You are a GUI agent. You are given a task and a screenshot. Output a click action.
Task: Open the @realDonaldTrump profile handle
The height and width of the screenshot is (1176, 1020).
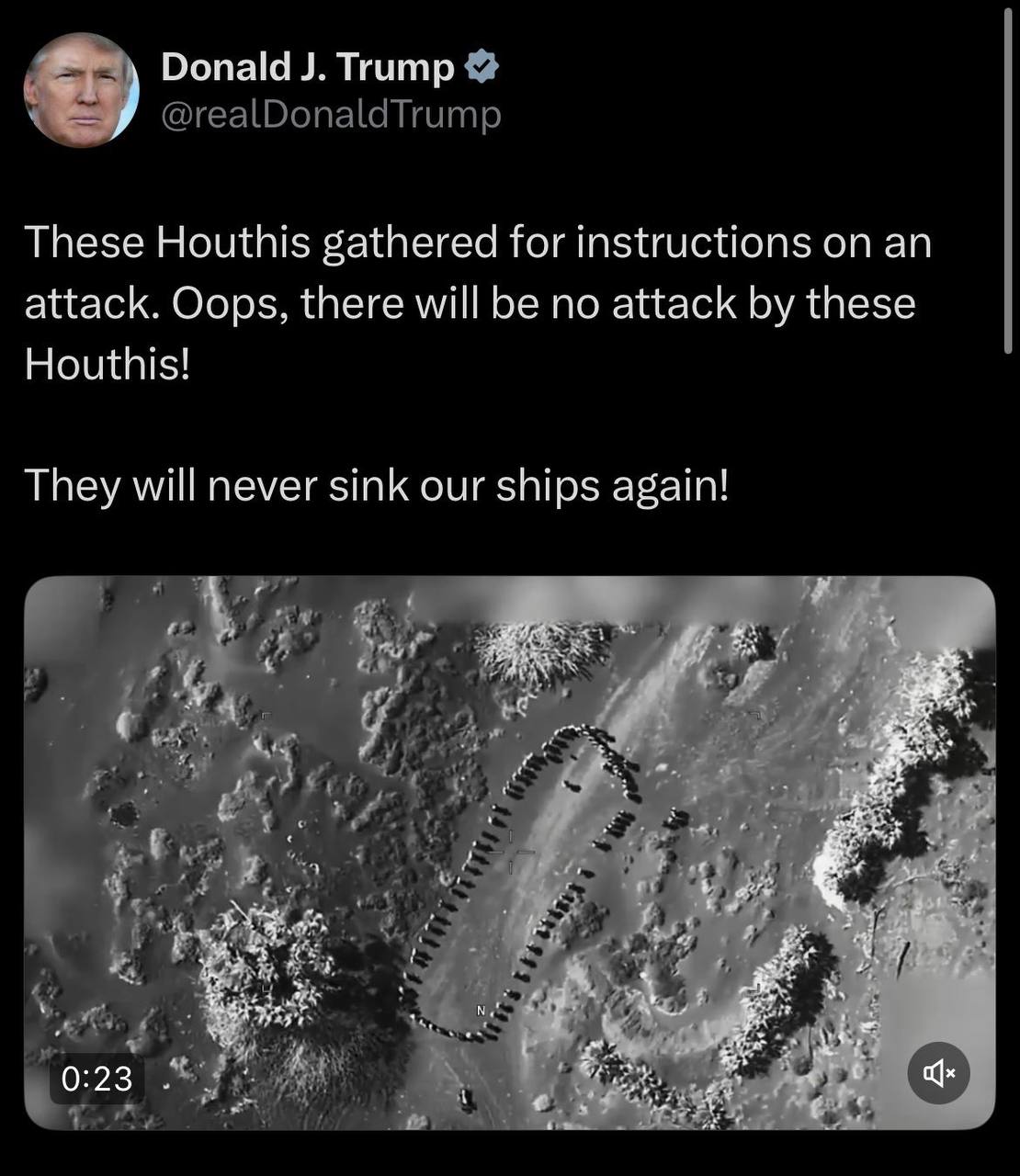click(x=331, y=116)
